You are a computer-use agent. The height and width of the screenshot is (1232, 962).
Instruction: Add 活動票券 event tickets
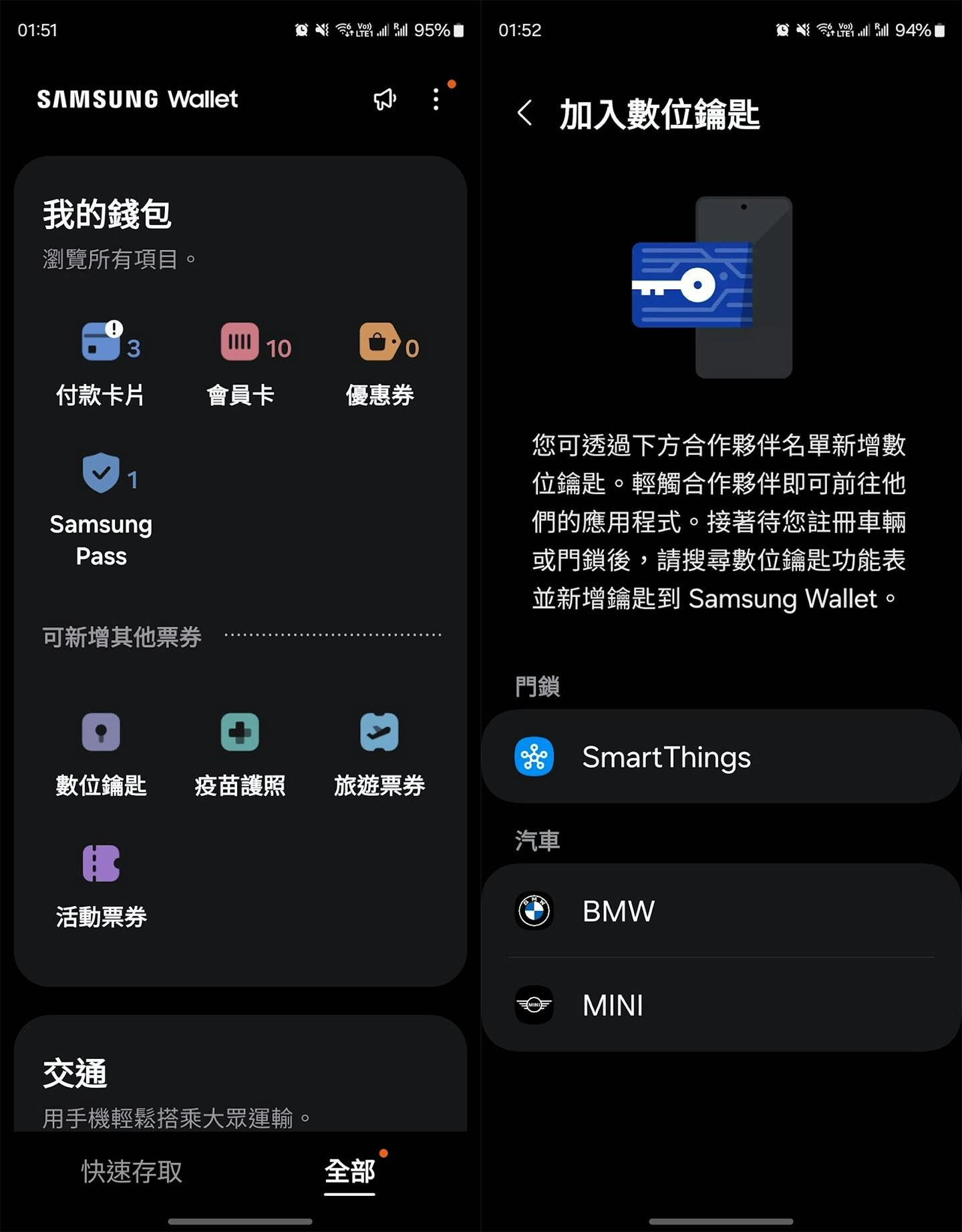[x=102, y=886]
